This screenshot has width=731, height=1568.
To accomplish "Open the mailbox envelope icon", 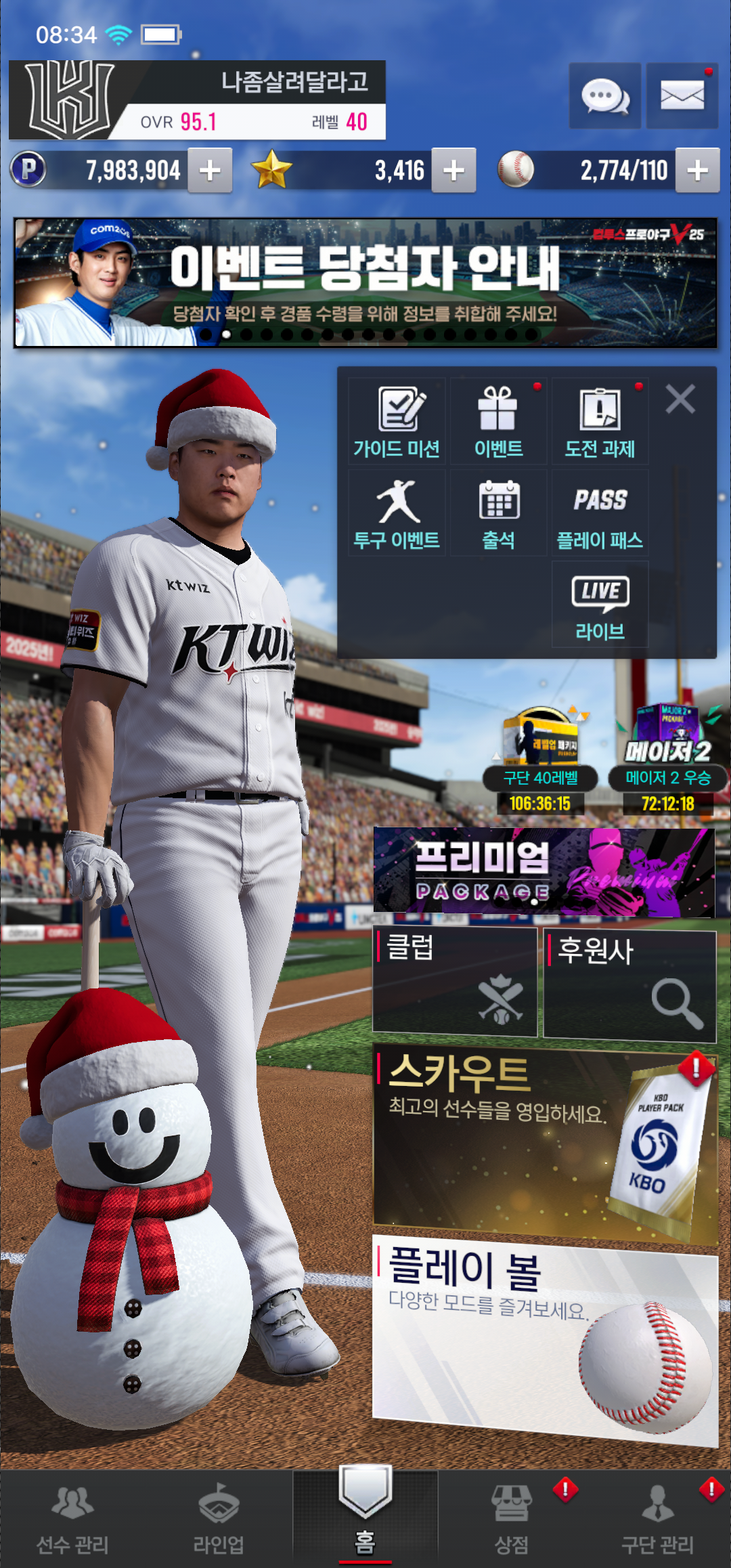I will coord(682,96).
